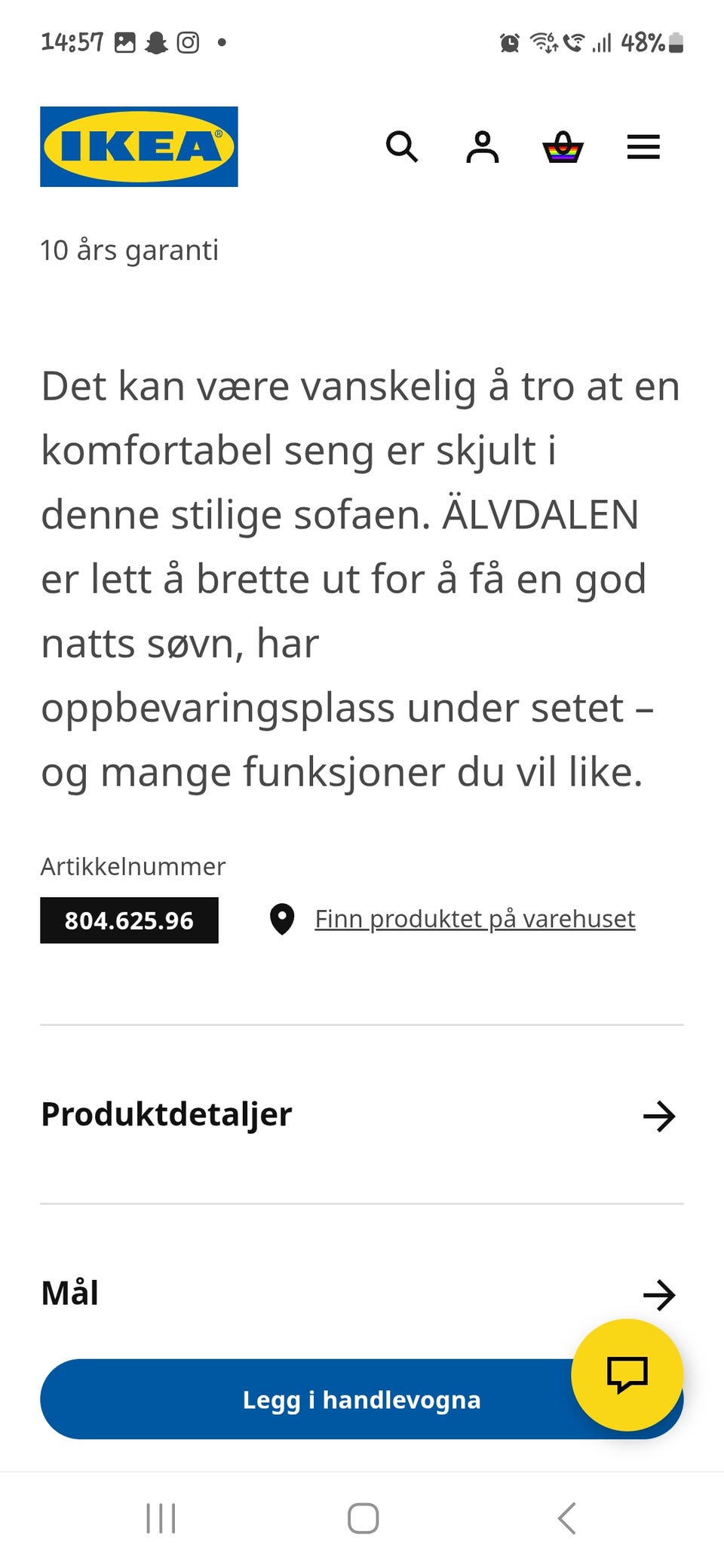Tap the battery percentage indicator
Screen dimensions: 724x1568
(643, 43)
